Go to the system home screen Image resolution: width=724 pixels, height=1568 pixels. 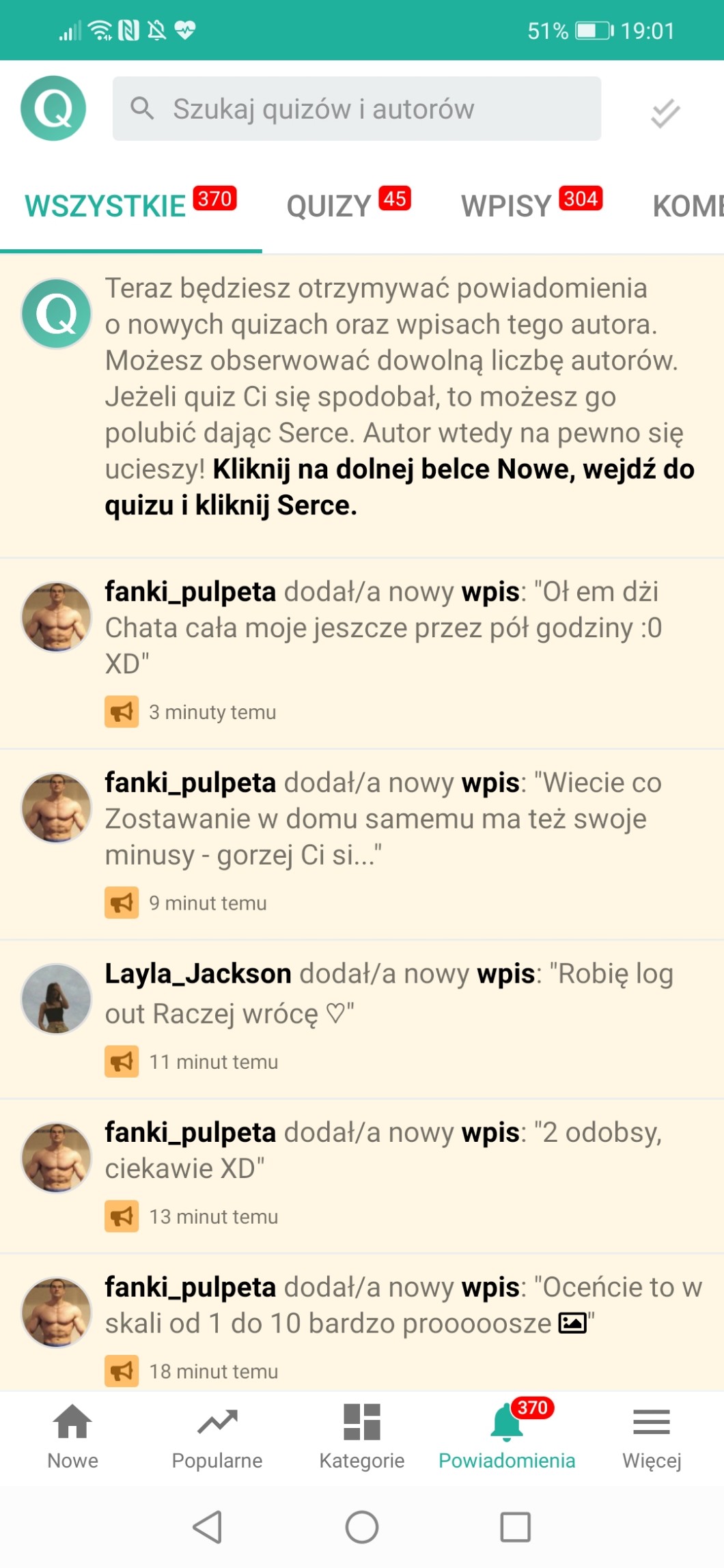362,1527
